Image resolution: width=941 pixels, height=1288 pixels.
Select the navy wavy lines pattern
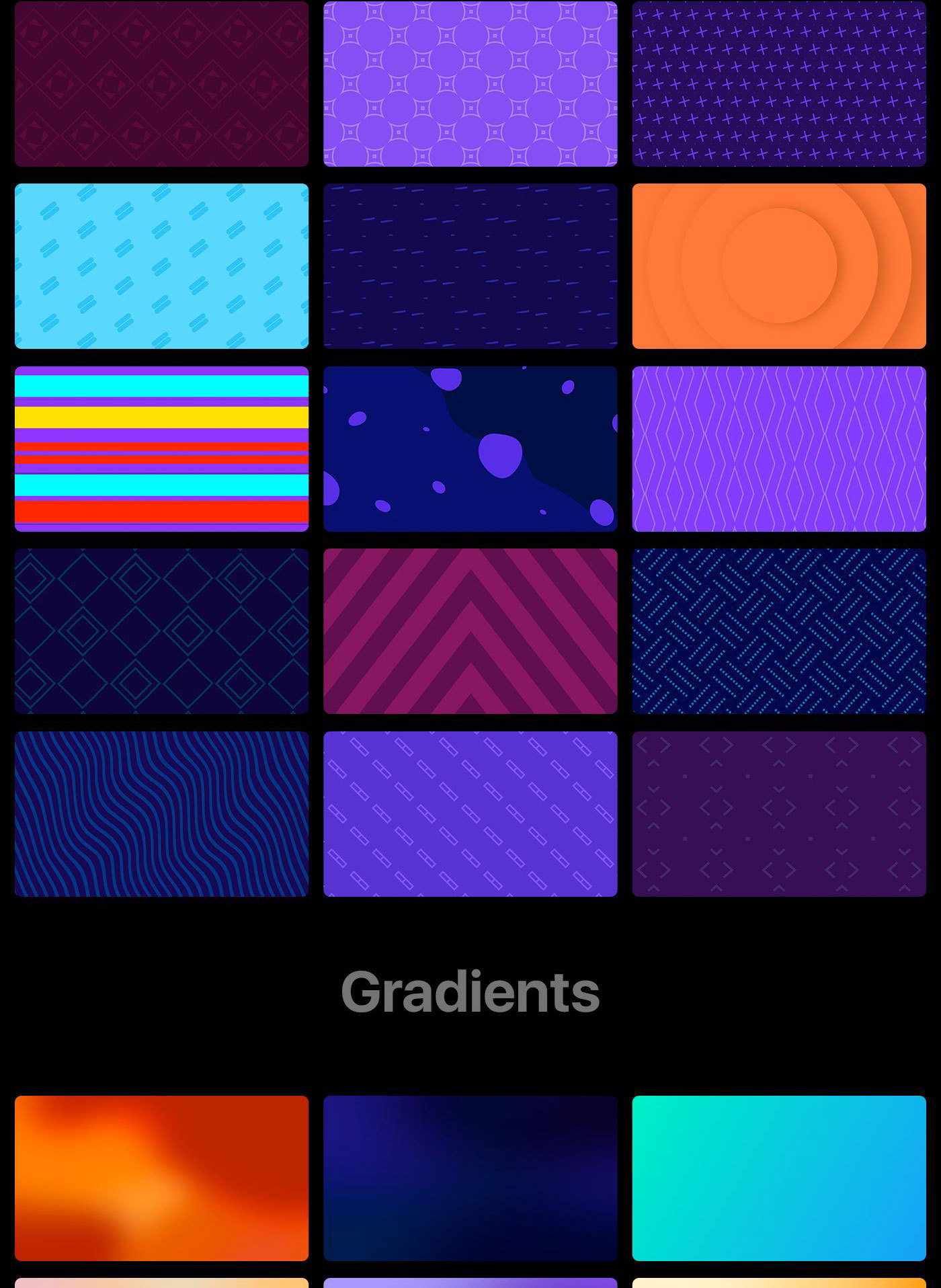[x=161, y=813]
